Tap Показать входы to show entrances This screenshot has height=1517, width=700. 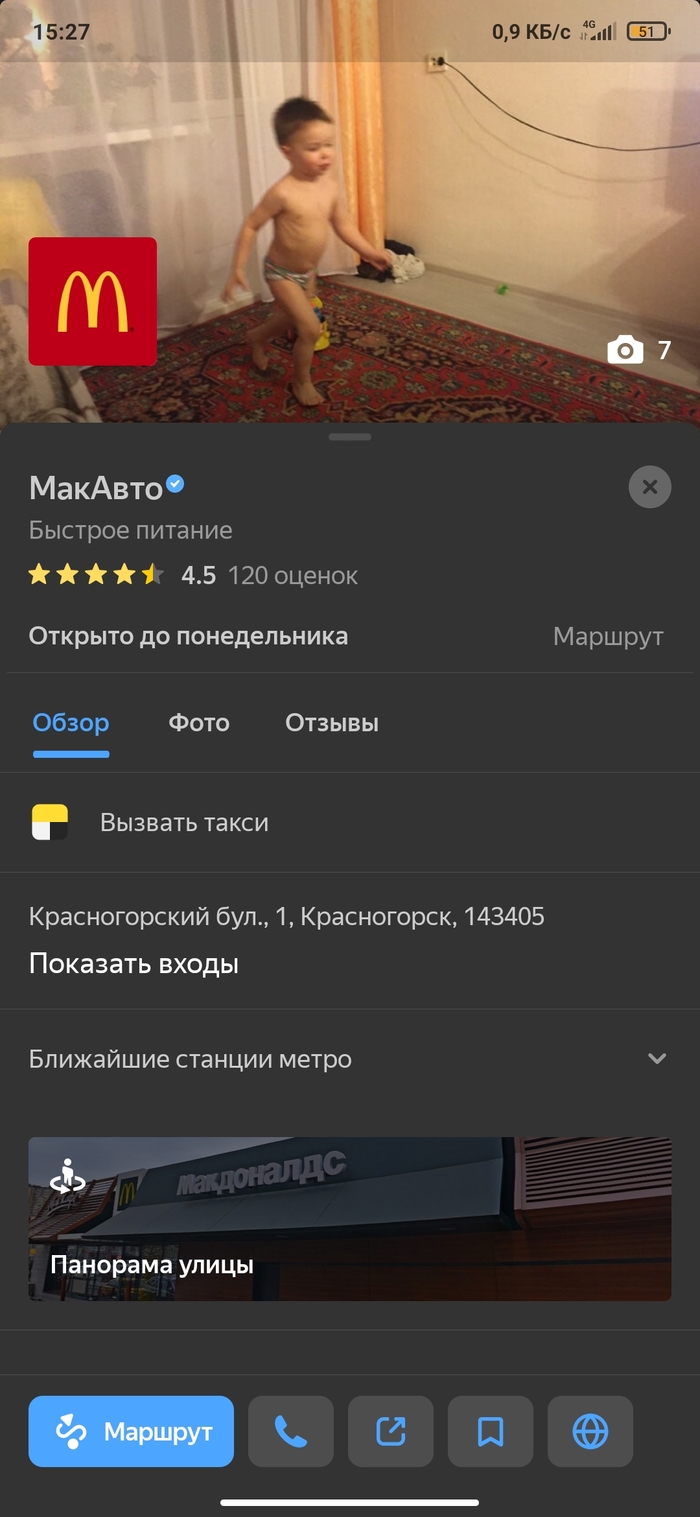click(x=134, y=964)
